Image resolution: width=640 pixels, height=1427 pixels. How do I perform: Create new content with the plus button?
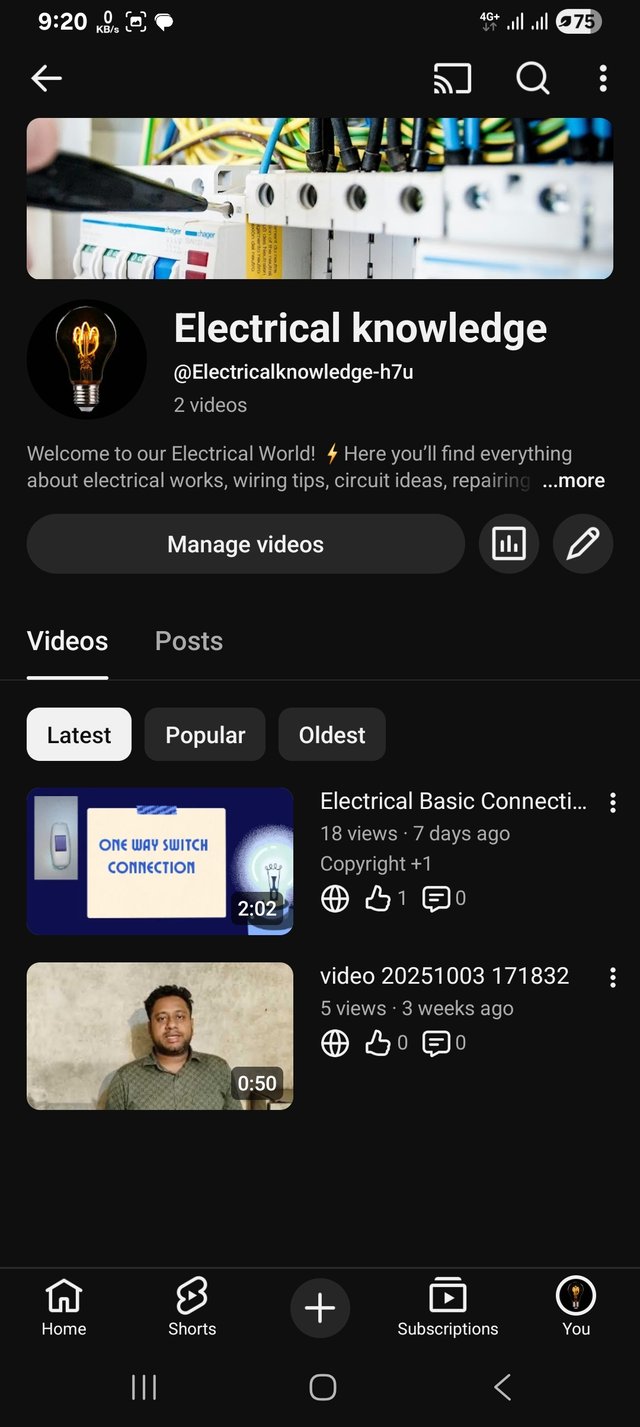tap(320, 1308)
